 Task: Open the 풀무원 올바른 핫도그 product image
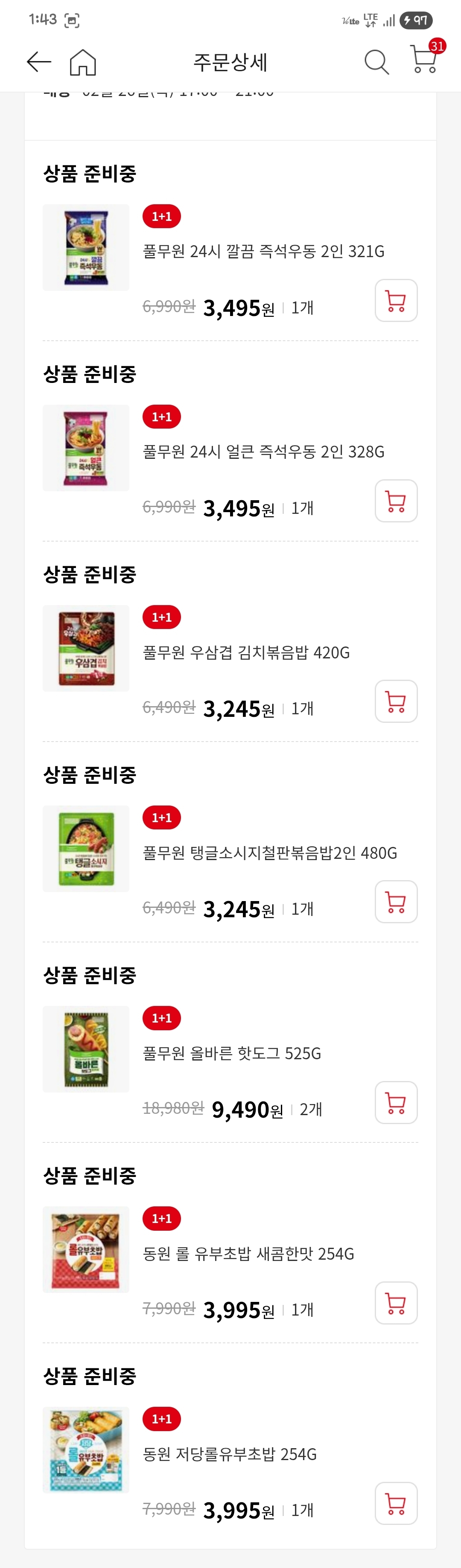coord(86,1049)
